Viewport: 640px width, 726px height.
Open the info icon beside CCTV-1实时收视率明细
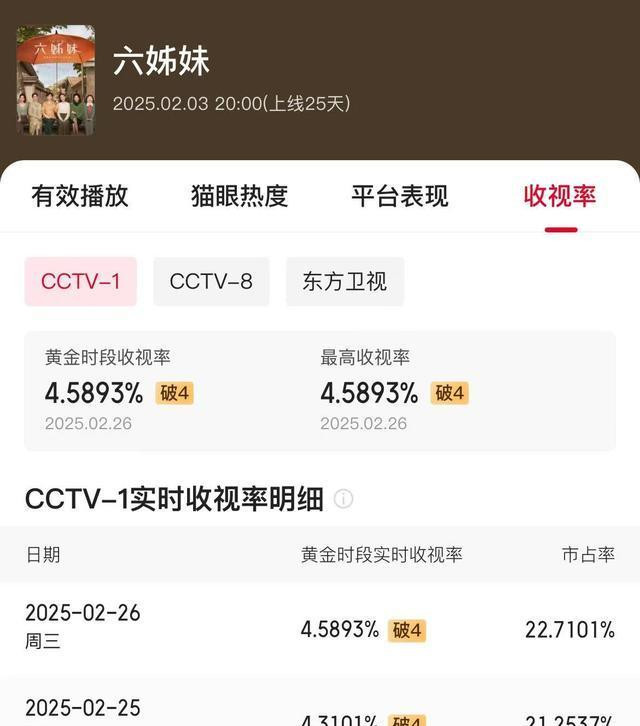tap(343, 499)
